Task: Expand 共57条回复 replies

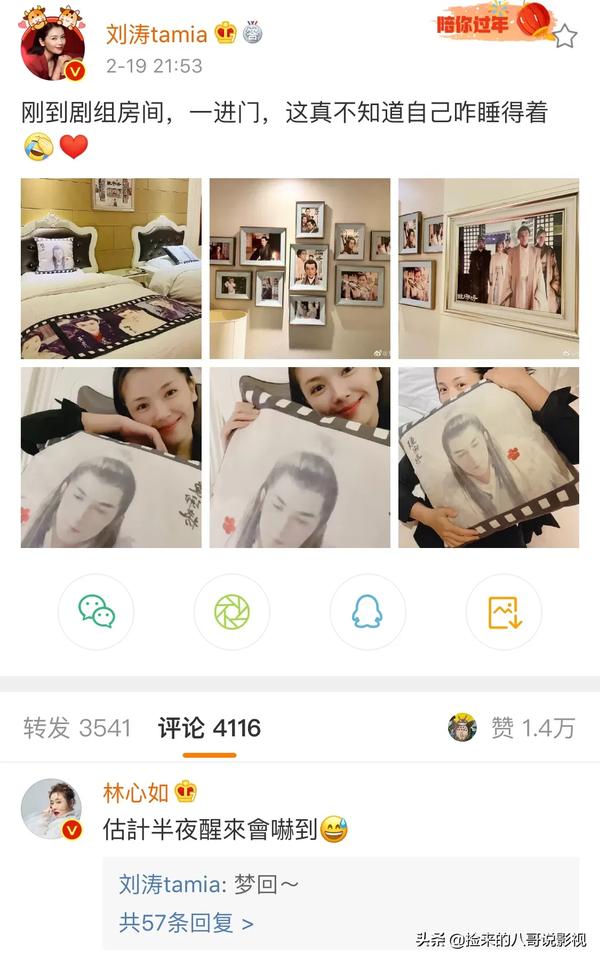Action: 186,922
